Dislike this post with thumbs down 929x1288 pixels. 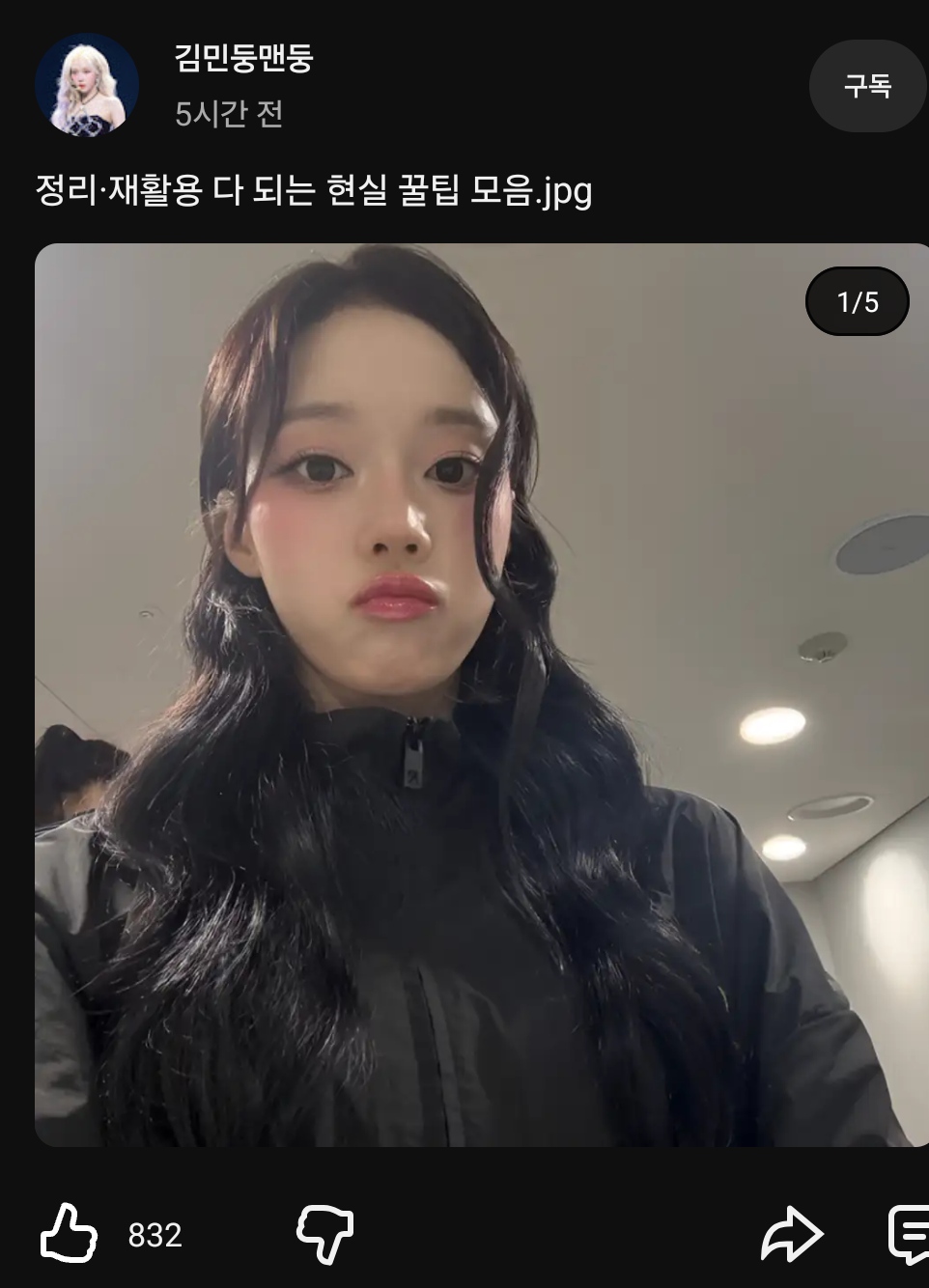pyautogui.click(x=324, y=1233)
